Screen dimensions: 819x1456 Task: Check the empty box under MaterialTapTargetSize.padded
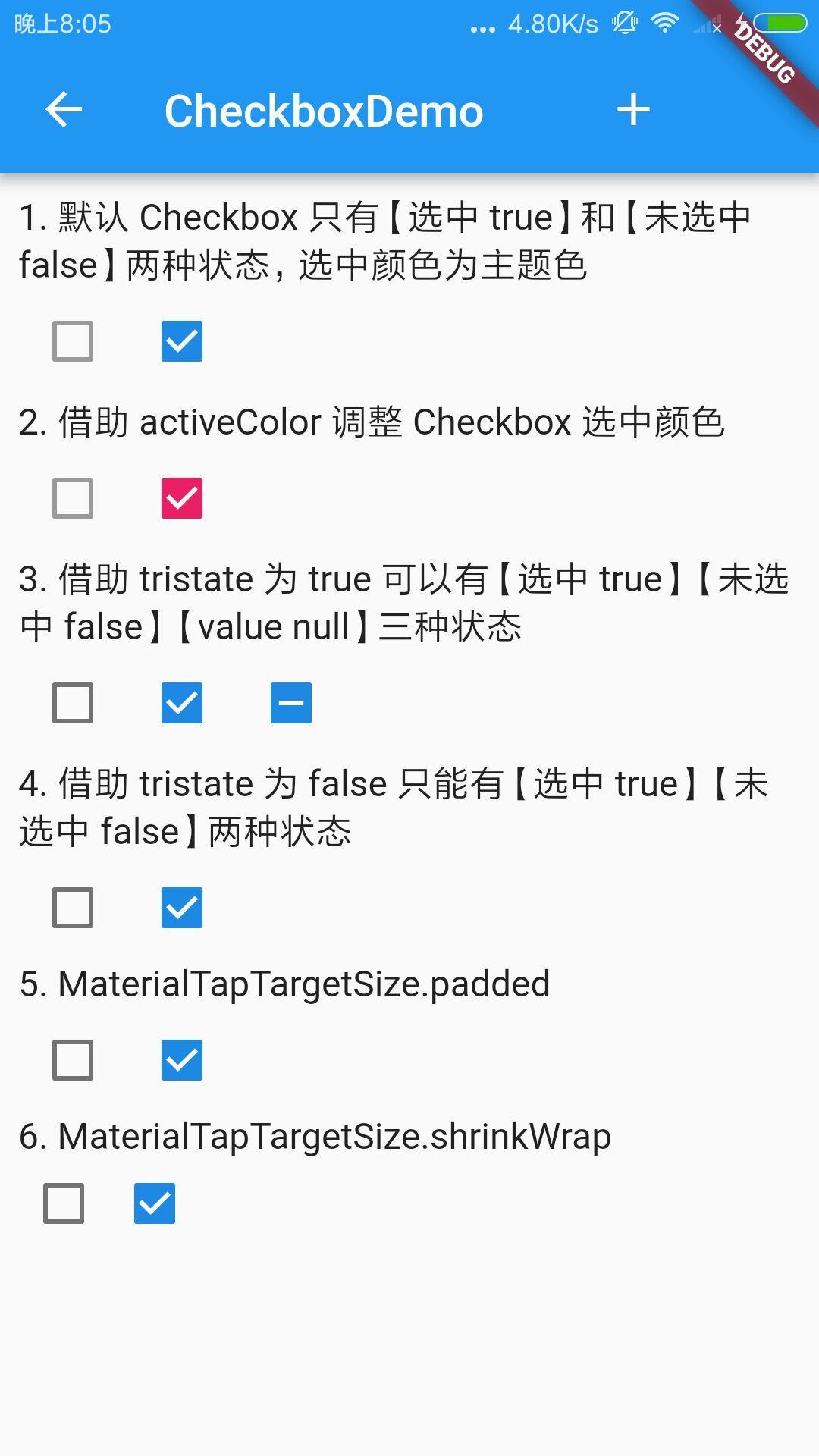pyautogui.click(x=73, y=1060)
